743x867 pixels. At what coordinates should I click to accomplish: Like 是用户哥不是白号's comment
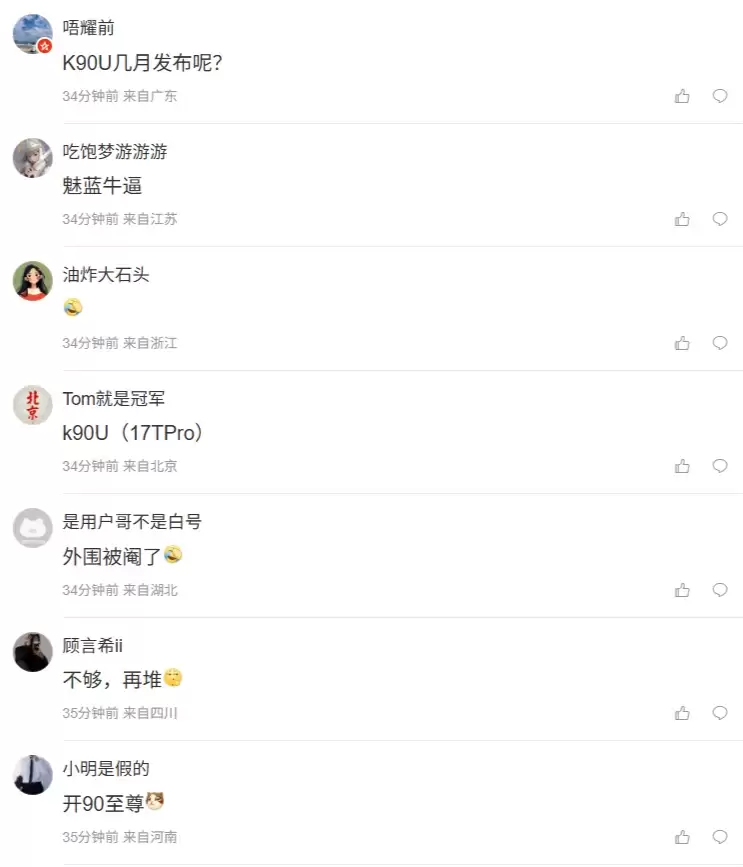point(682,590)
